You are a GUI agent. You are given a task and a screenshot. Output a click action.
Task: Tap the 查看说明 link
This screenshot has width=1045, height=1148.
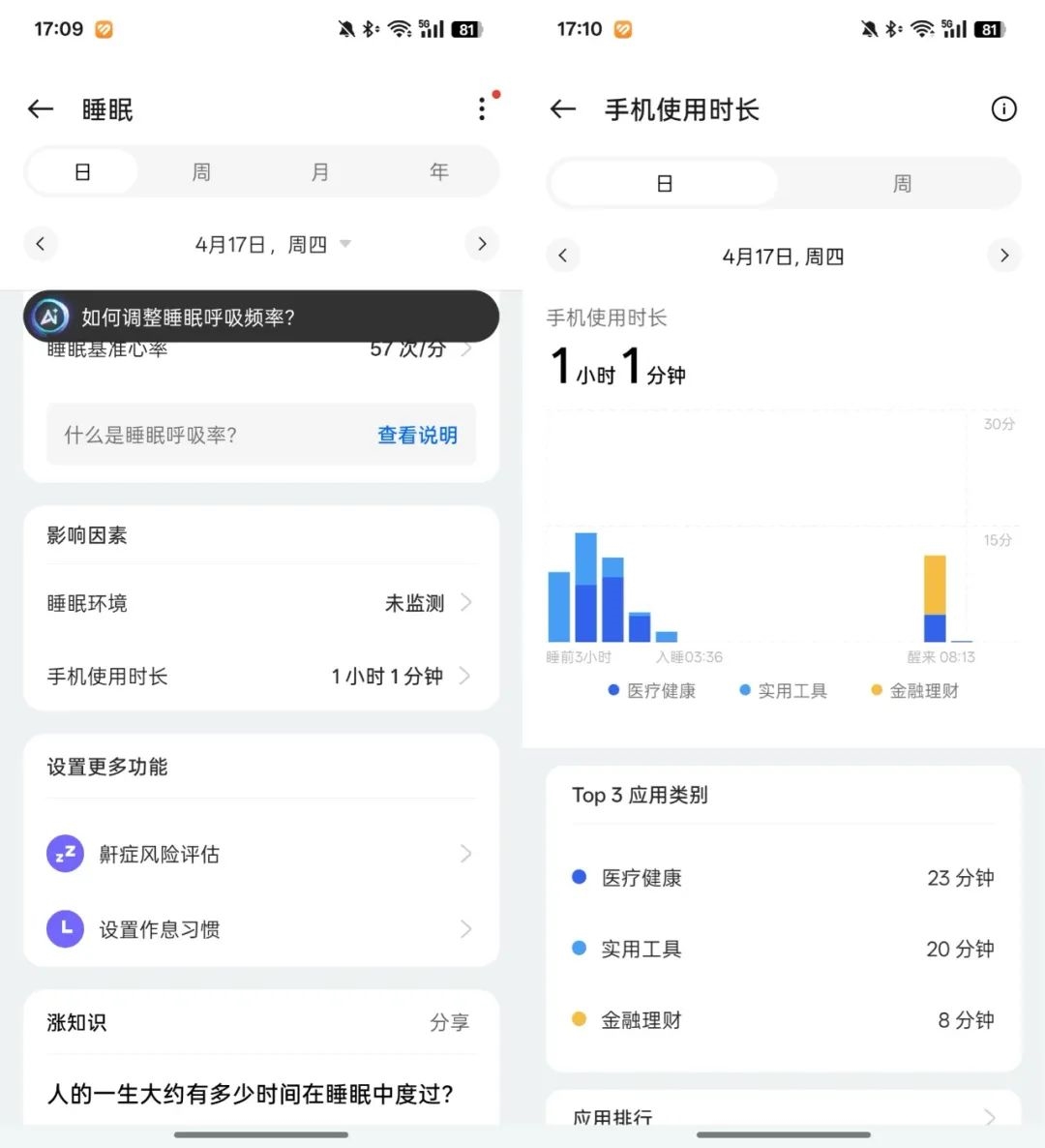pos(417,436)
